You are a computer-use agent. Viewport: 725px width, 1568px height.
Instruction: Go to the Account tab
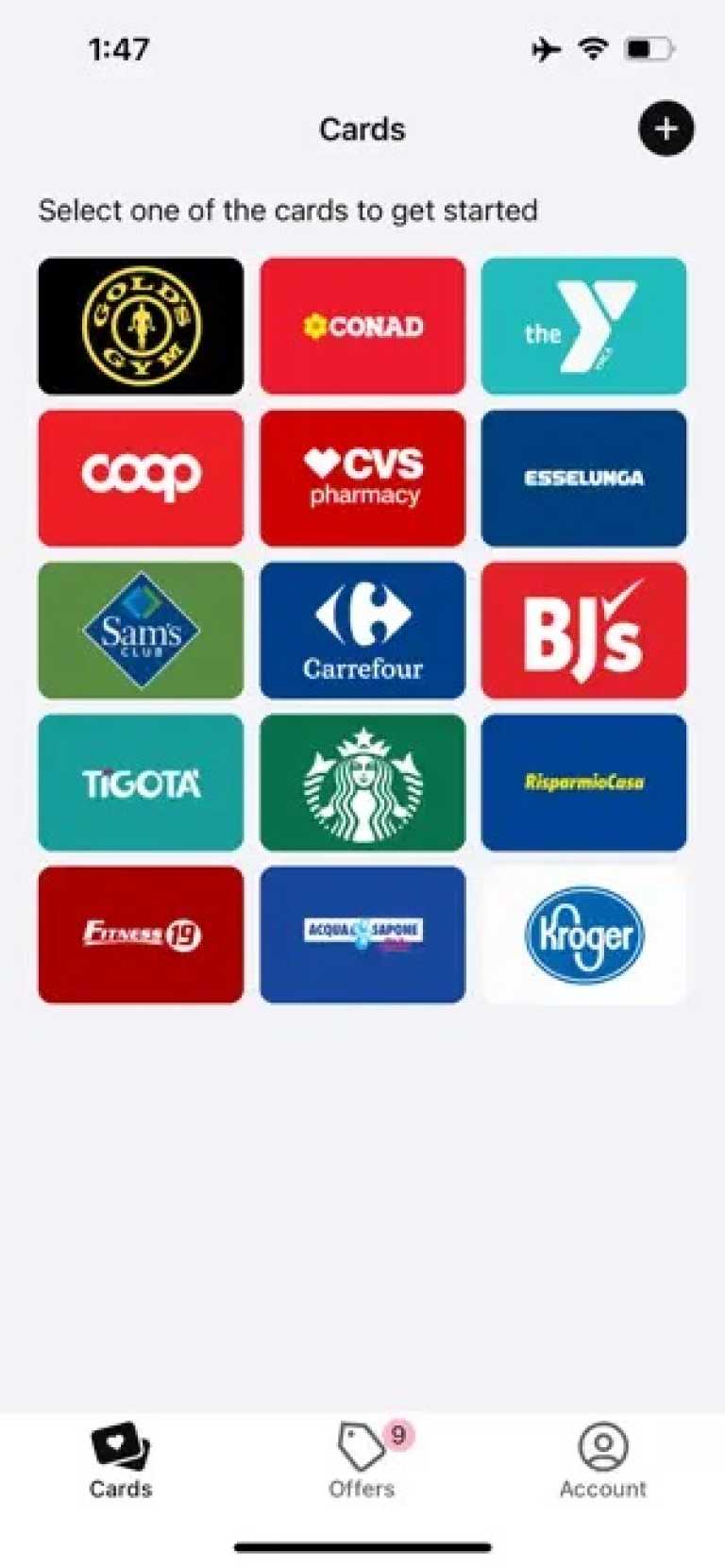(603, 1460)
